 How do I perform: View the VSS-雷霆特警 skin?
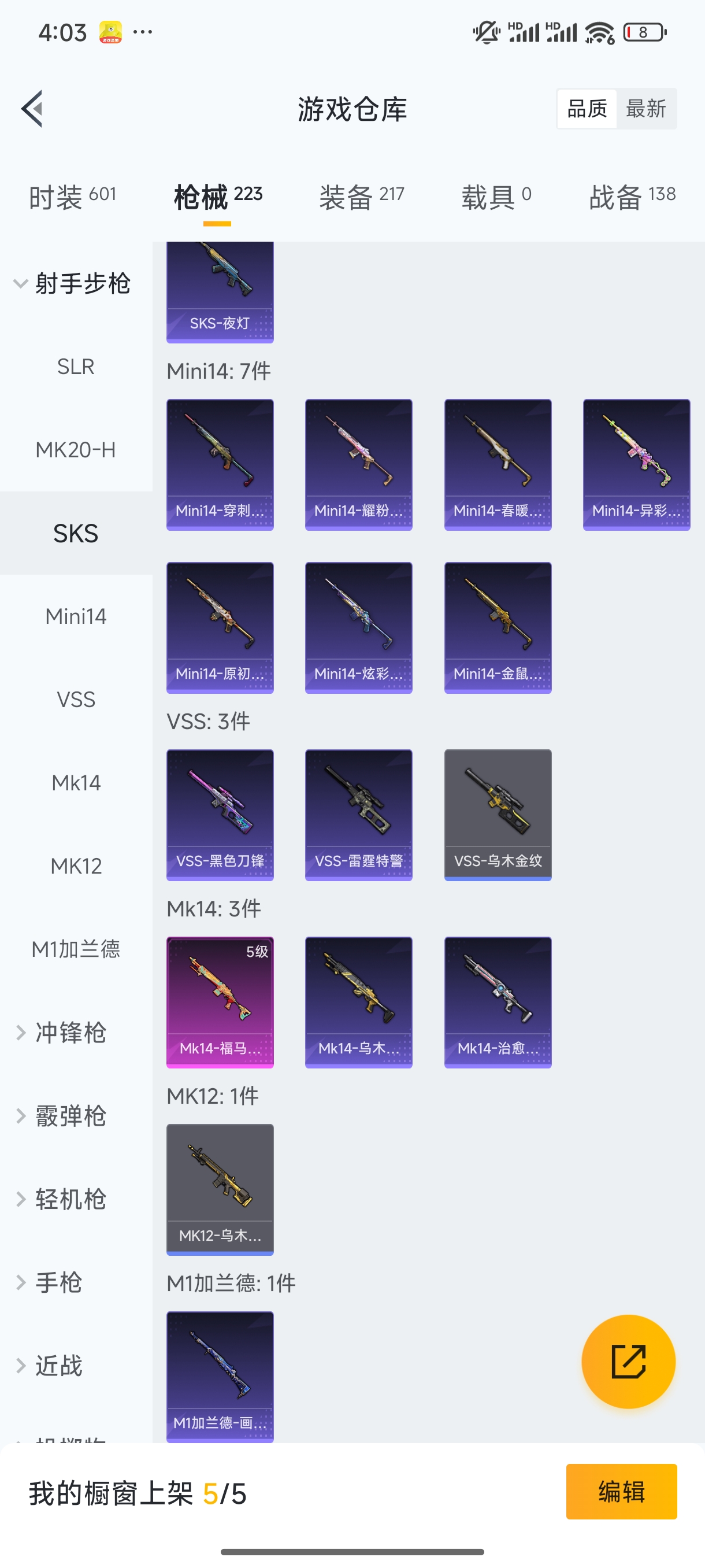359,815
